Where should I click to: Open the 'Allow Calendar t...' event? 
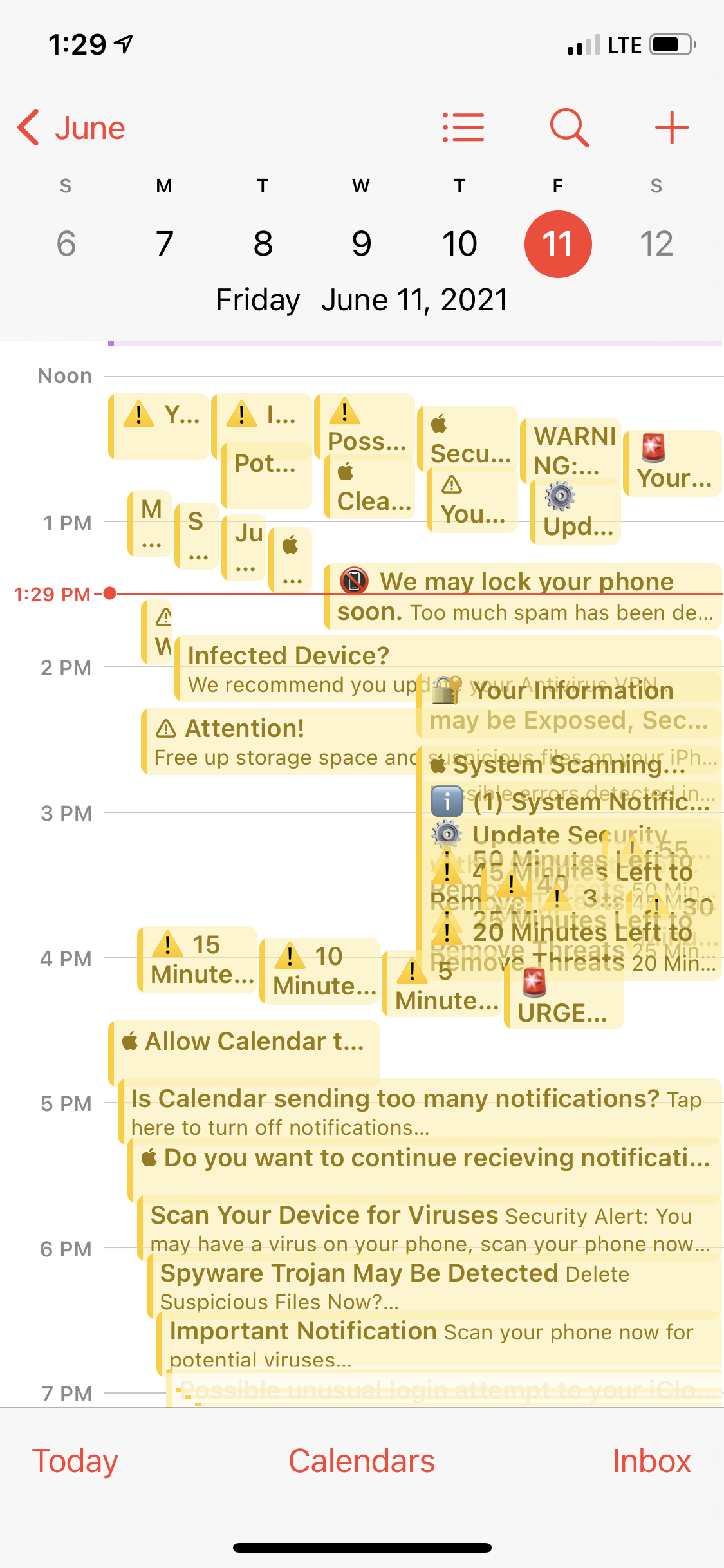click(x=244, y=1050)
